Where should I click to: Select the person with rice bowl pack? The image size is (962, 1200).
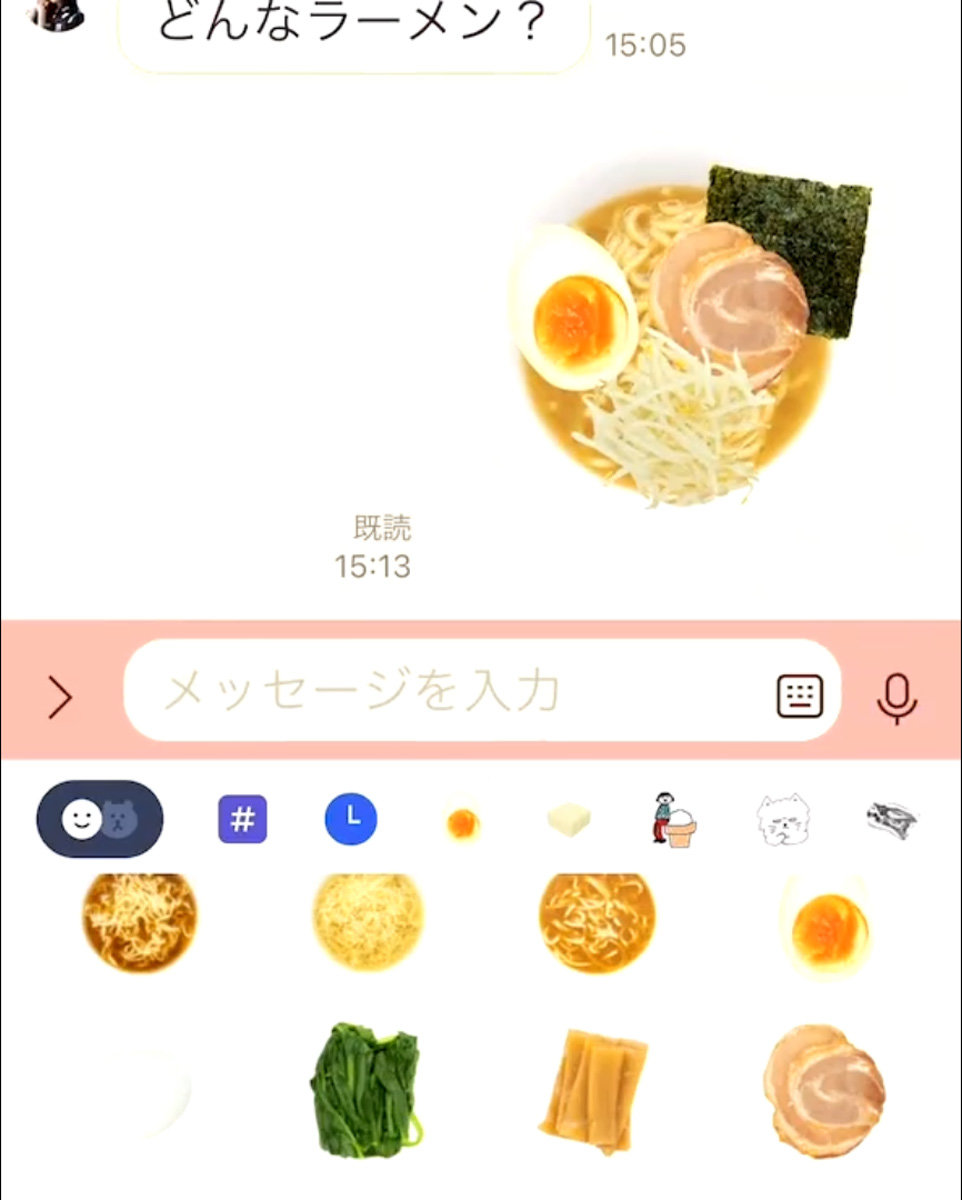pos(675,820)
